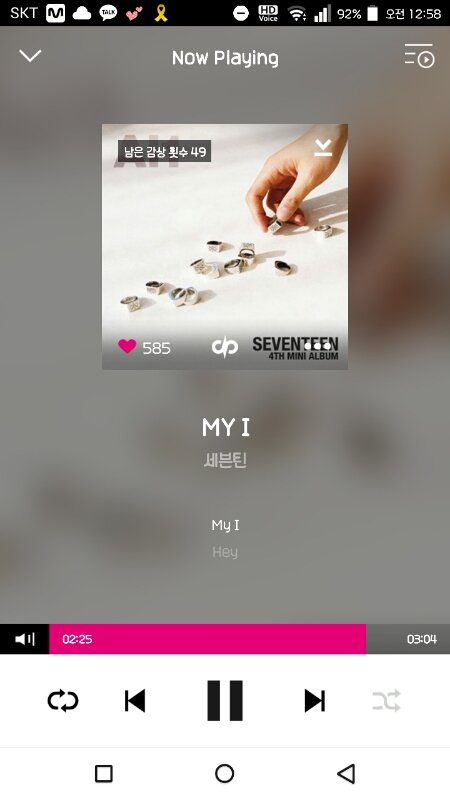
Task: Go back using the system back button
Action: [346, 773]
